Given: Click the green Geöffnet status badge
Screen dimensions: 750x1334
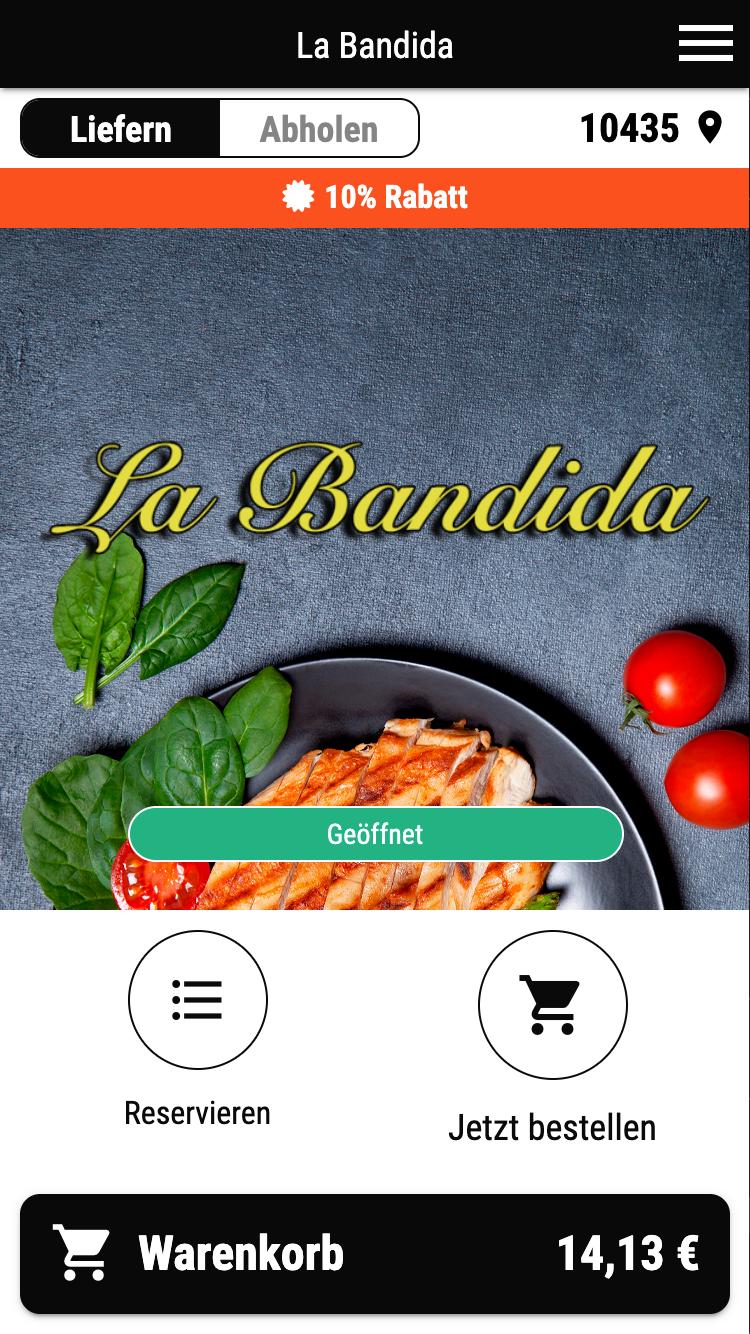Looking at the screenshot, I should point(375,833).
